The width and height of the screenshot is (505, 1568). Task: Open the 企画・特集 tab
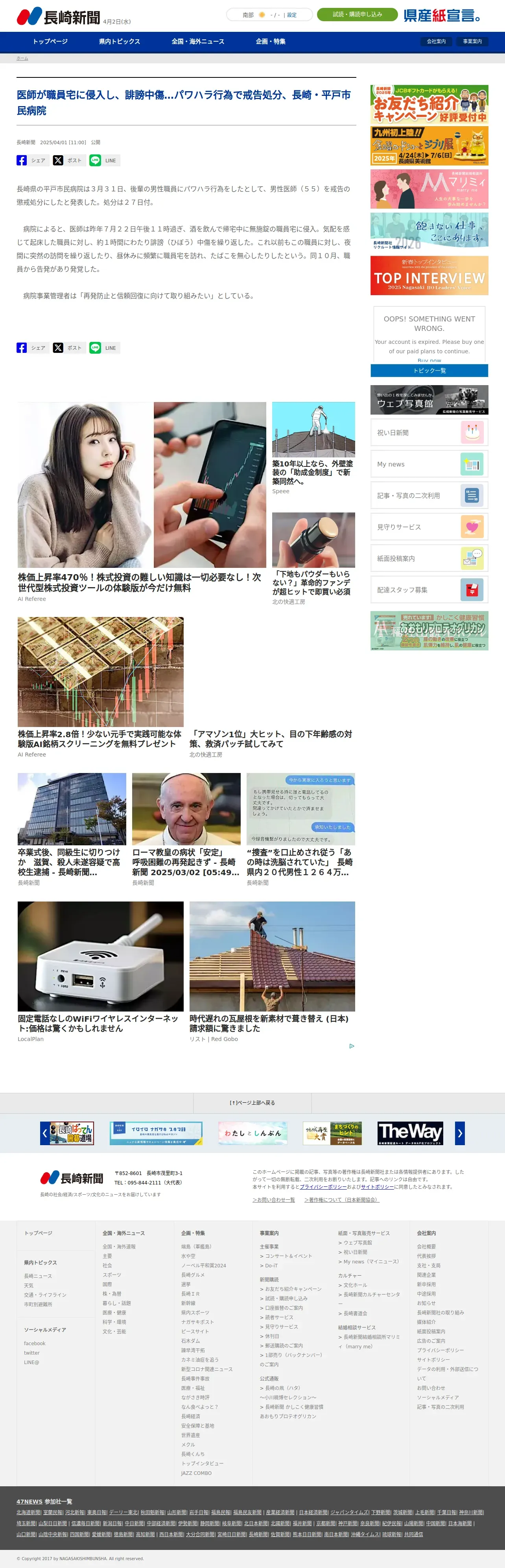point(271,41)
